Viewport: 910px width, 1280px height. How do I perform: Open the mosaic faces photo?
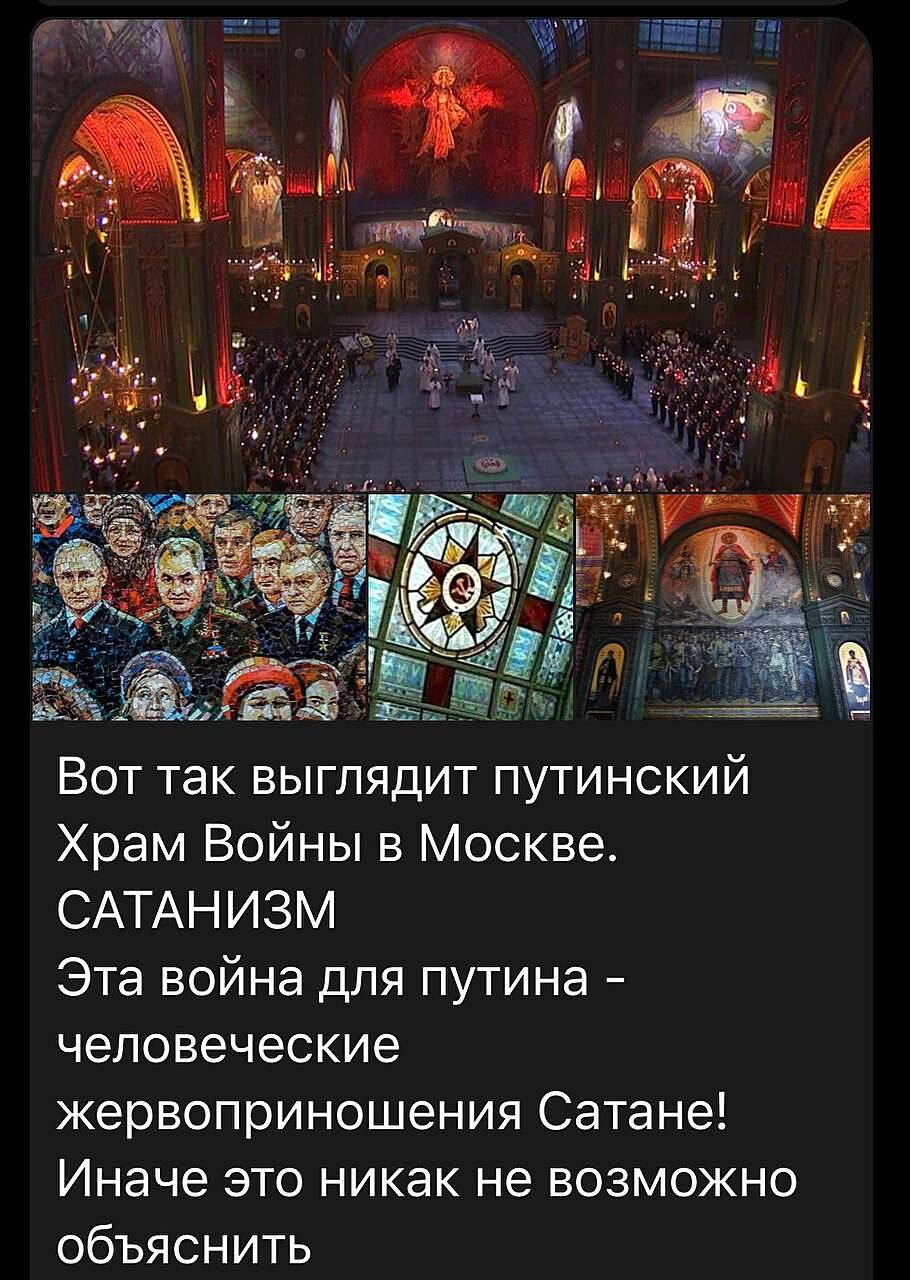199,607
